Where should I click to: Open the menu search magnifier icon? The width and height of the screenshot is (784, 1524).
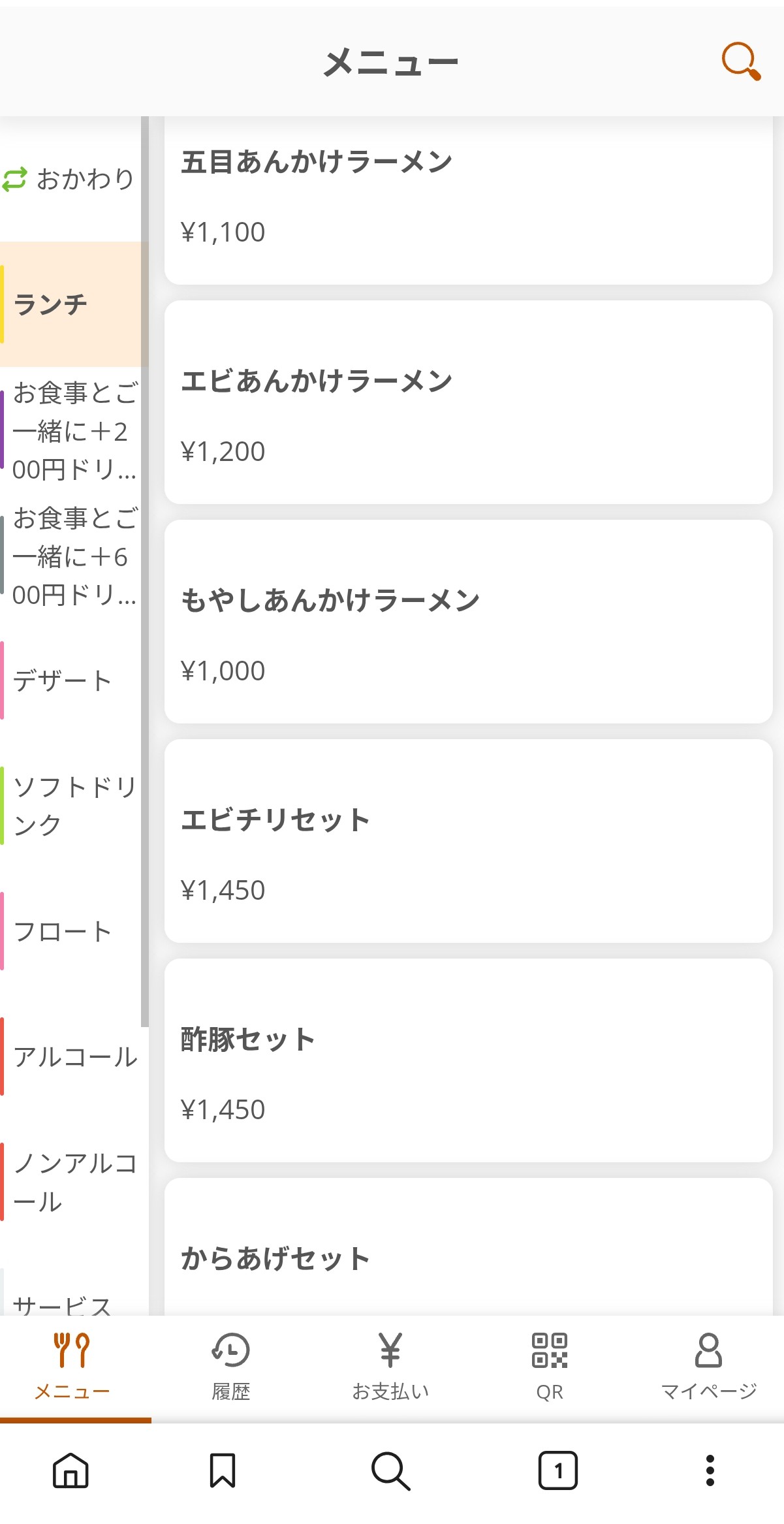[741, 61]
